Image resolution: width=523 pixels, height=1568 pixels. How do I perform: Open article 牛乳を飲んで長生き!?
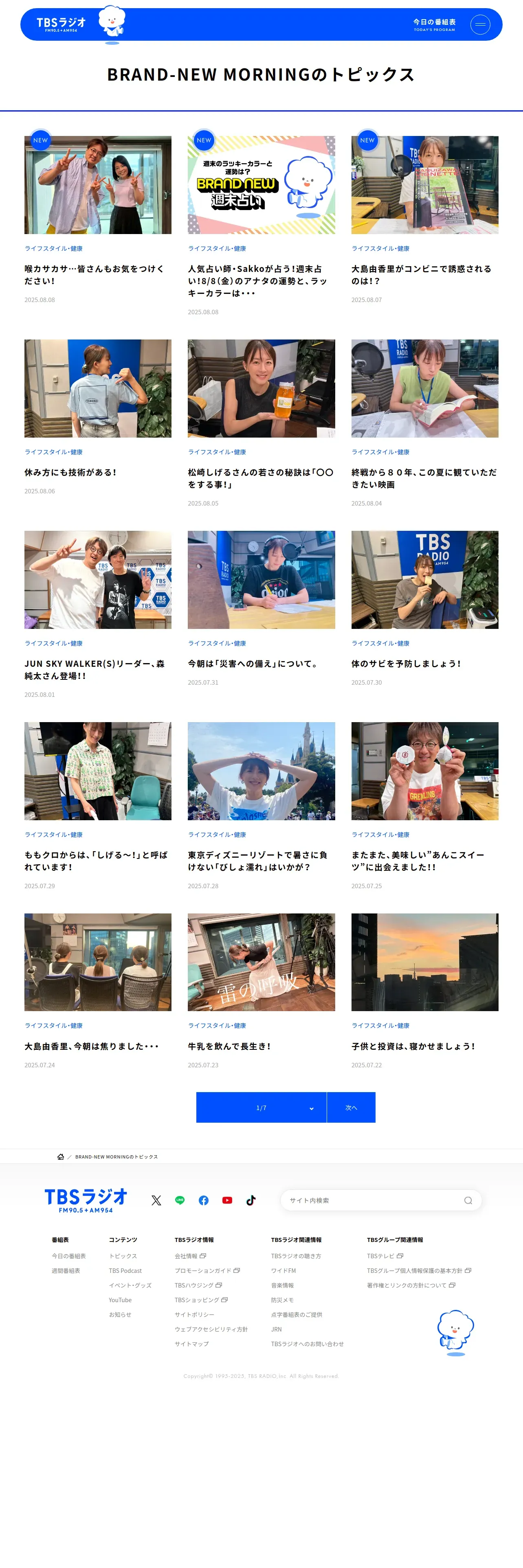230,1046
